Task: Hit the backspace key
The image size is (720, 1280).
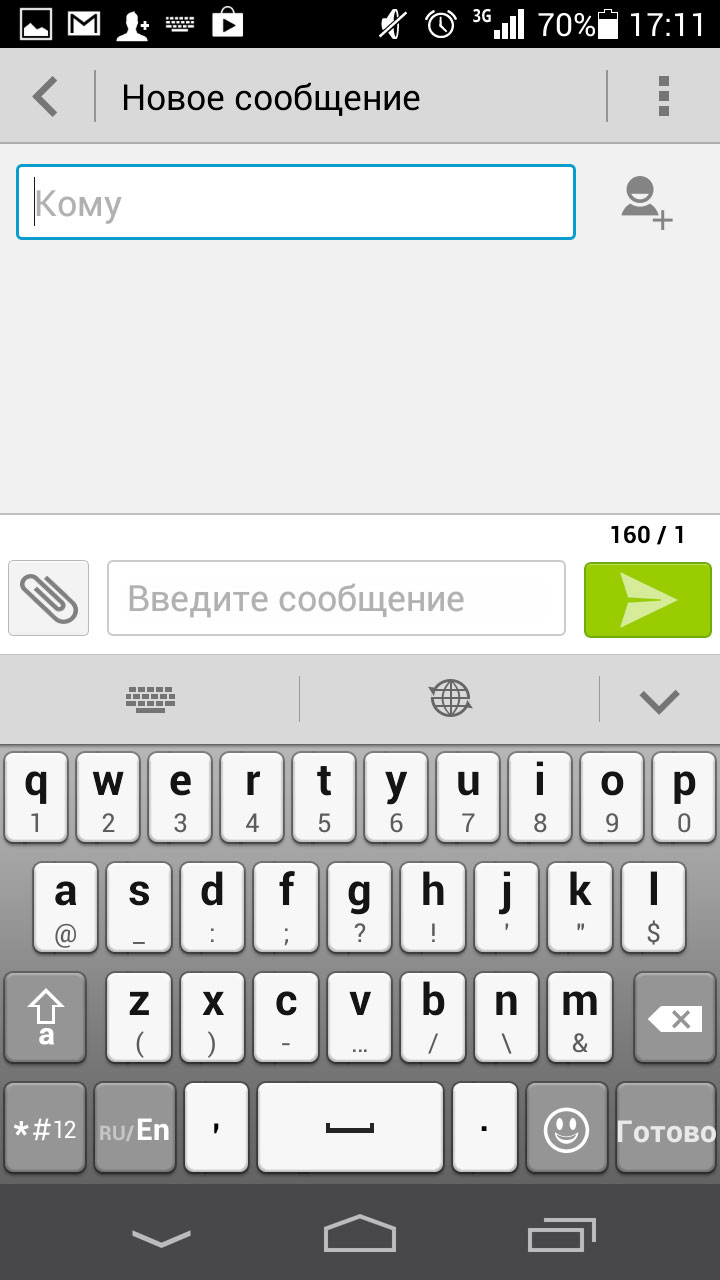Action: (x=675, y=1019)
